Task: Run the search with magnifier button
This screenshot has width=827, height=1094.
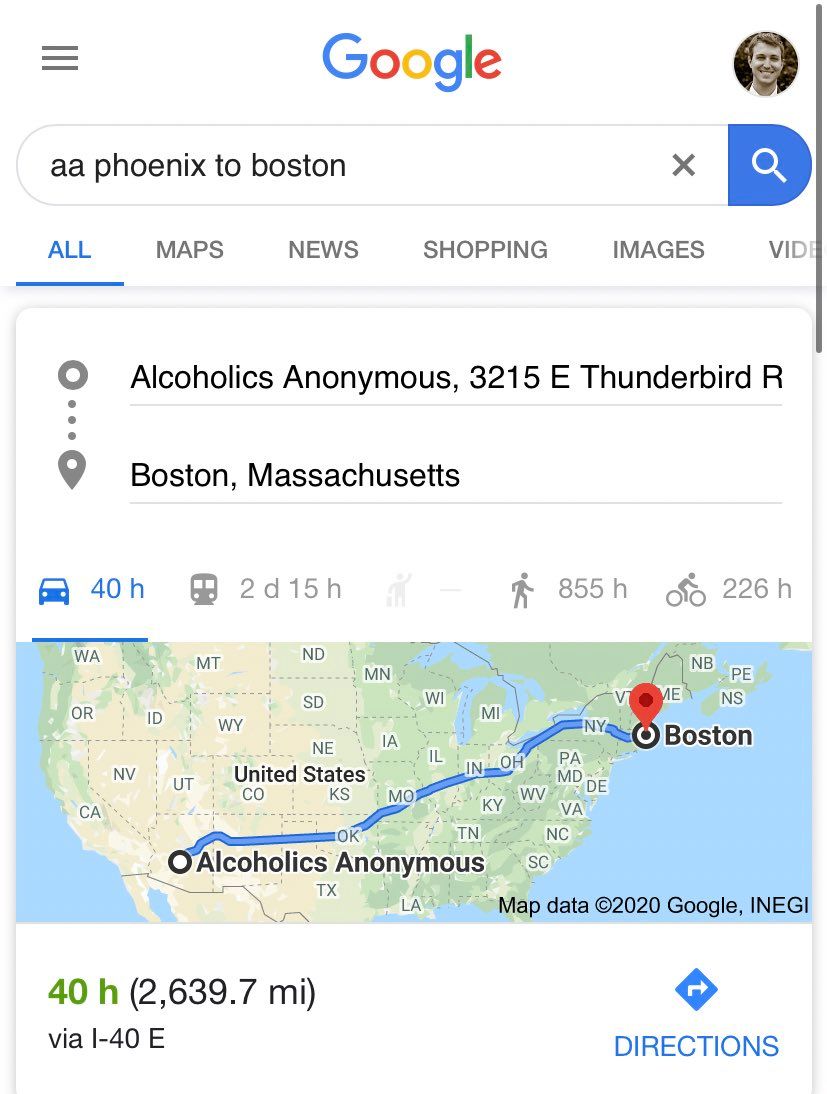Action: (x=768, y=165)
